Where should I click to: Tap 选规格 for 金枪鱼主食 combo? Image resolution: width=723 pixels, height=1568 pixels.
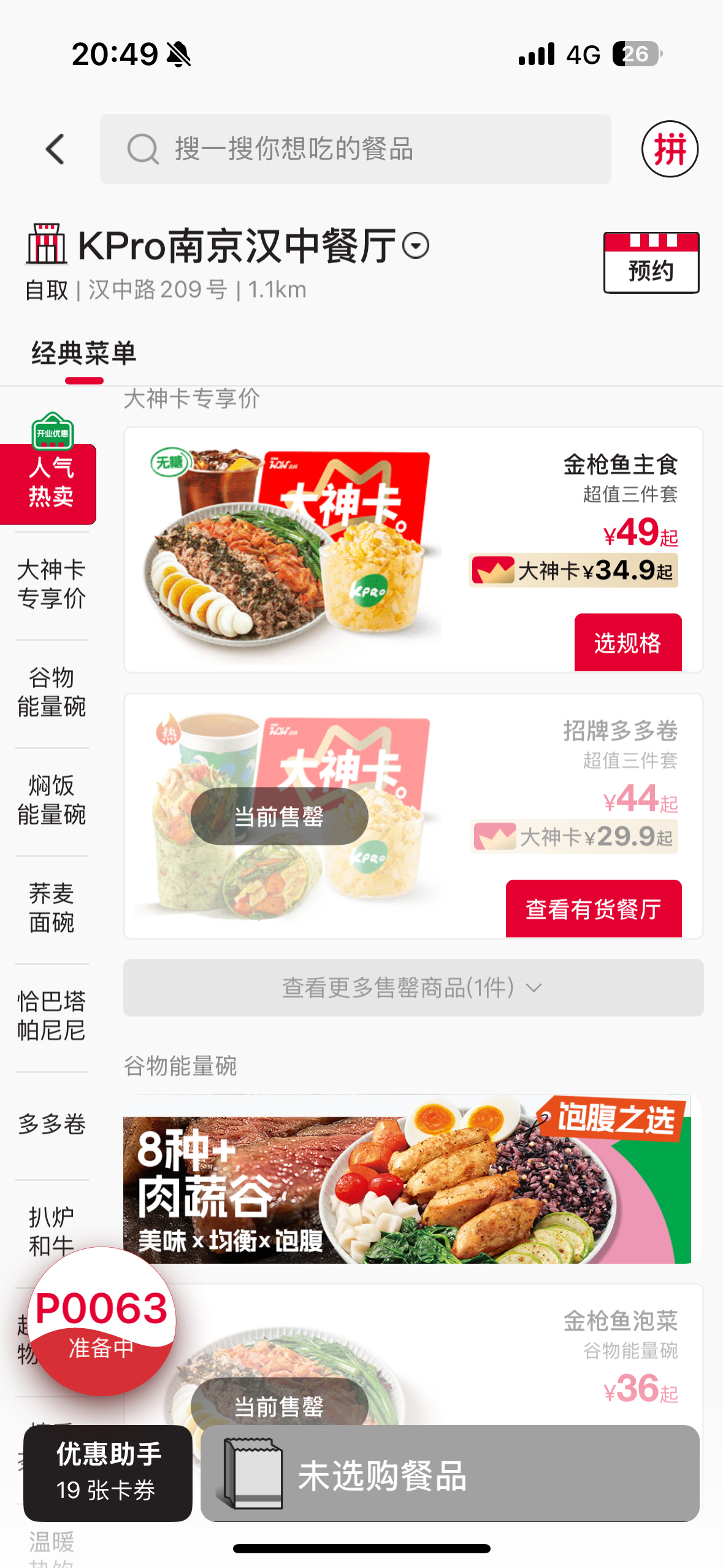(628, 642)
